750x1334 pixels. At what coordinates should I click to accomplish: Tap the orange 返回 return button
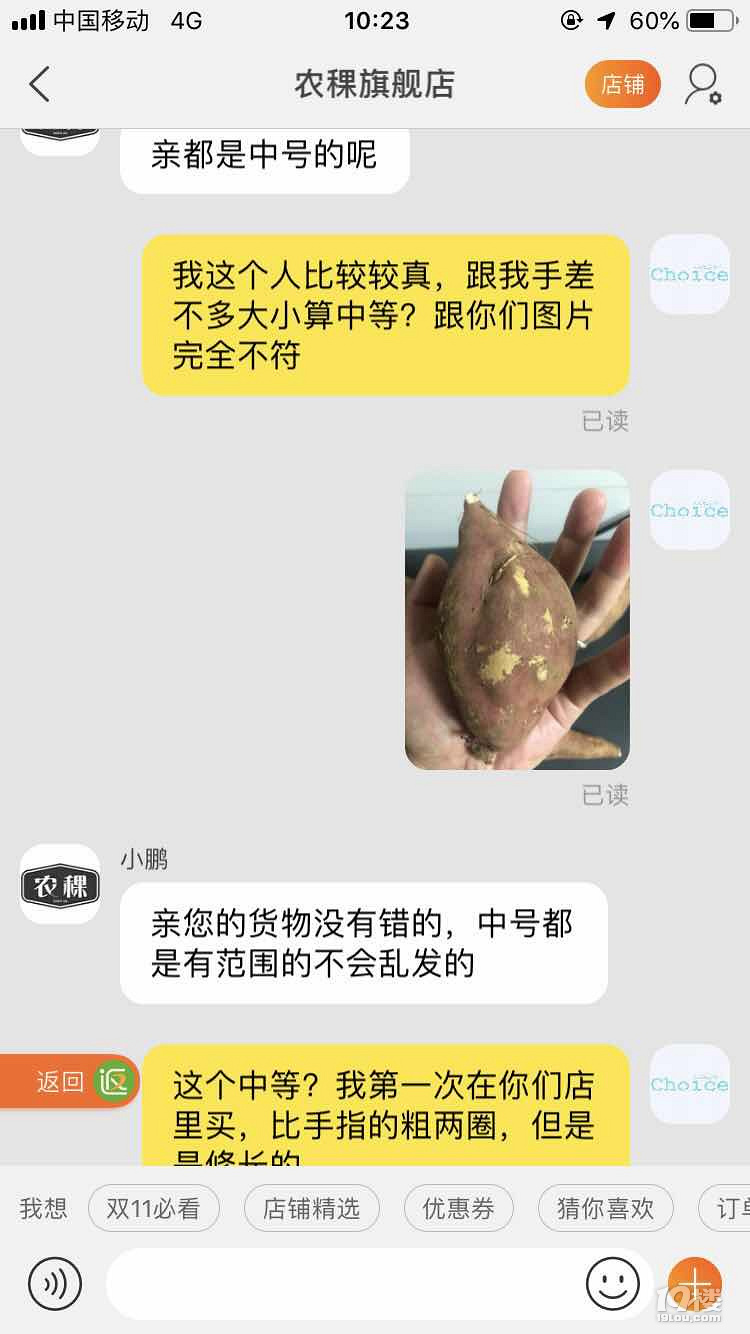pyautogui.click(x=68, y=1081)
